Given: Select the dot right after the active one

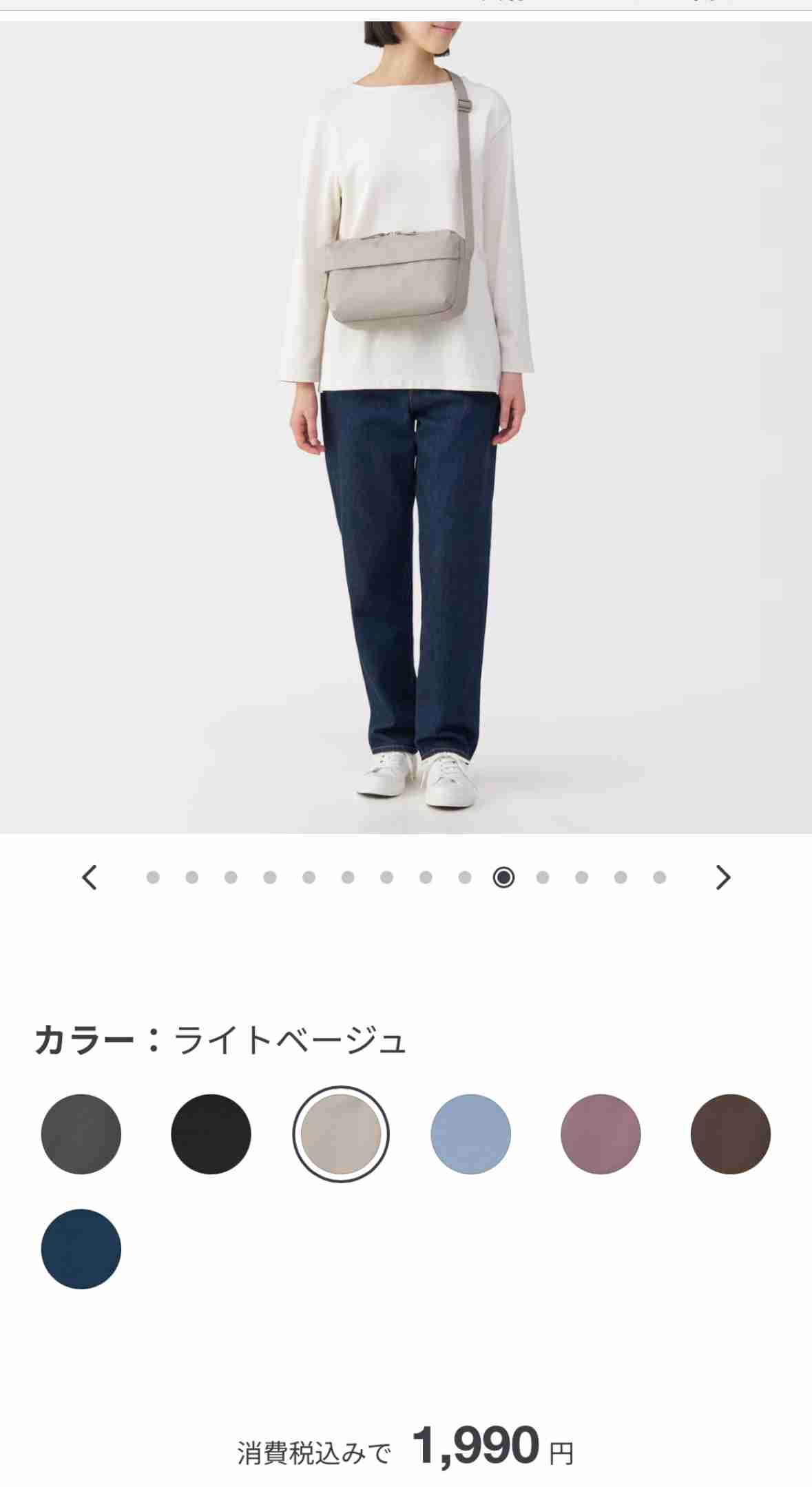Looking at the screenshot, I should click(x=544, y=879).
